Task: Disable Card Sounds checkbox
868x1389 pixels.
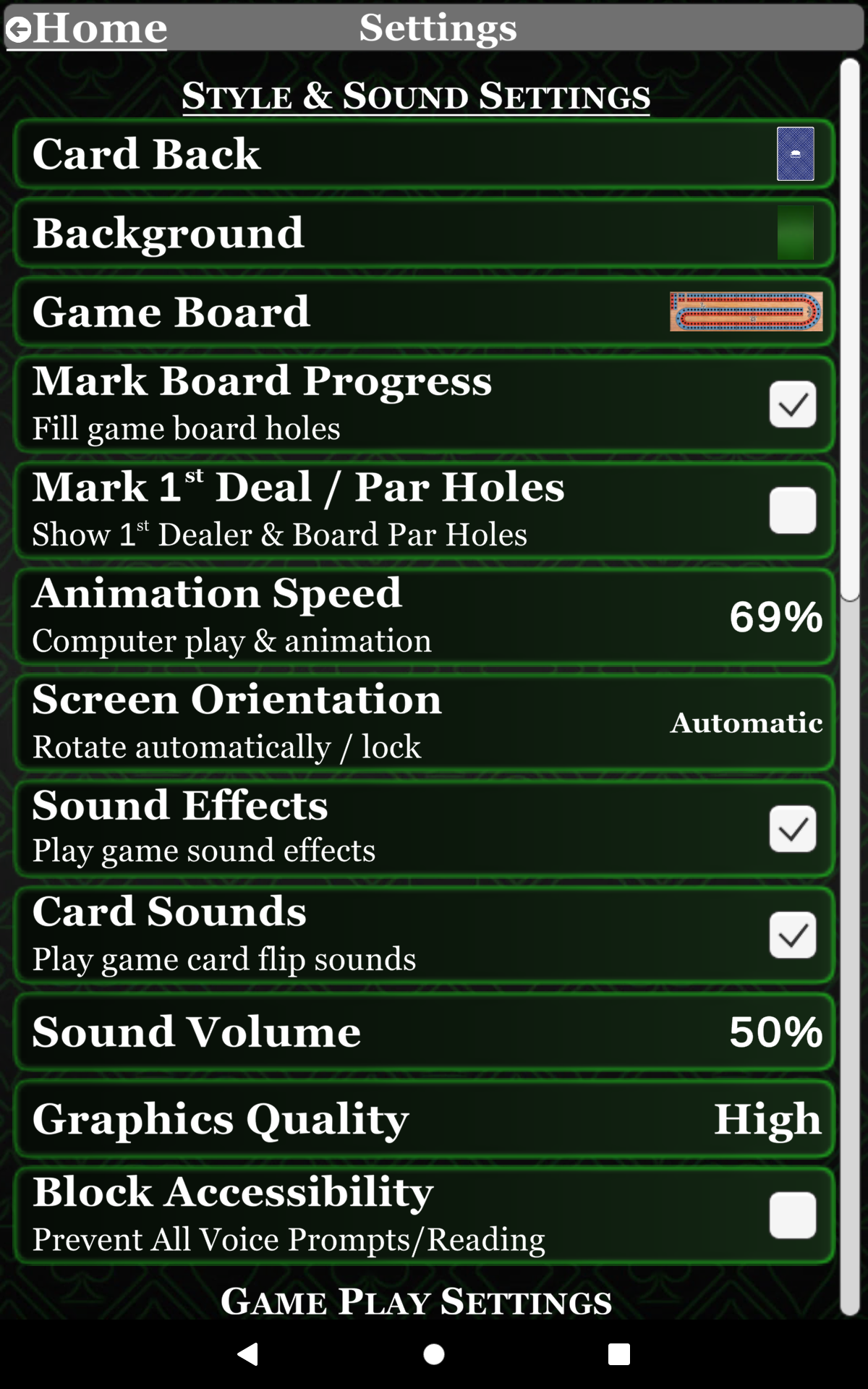Action: click(x=793, y=935)
